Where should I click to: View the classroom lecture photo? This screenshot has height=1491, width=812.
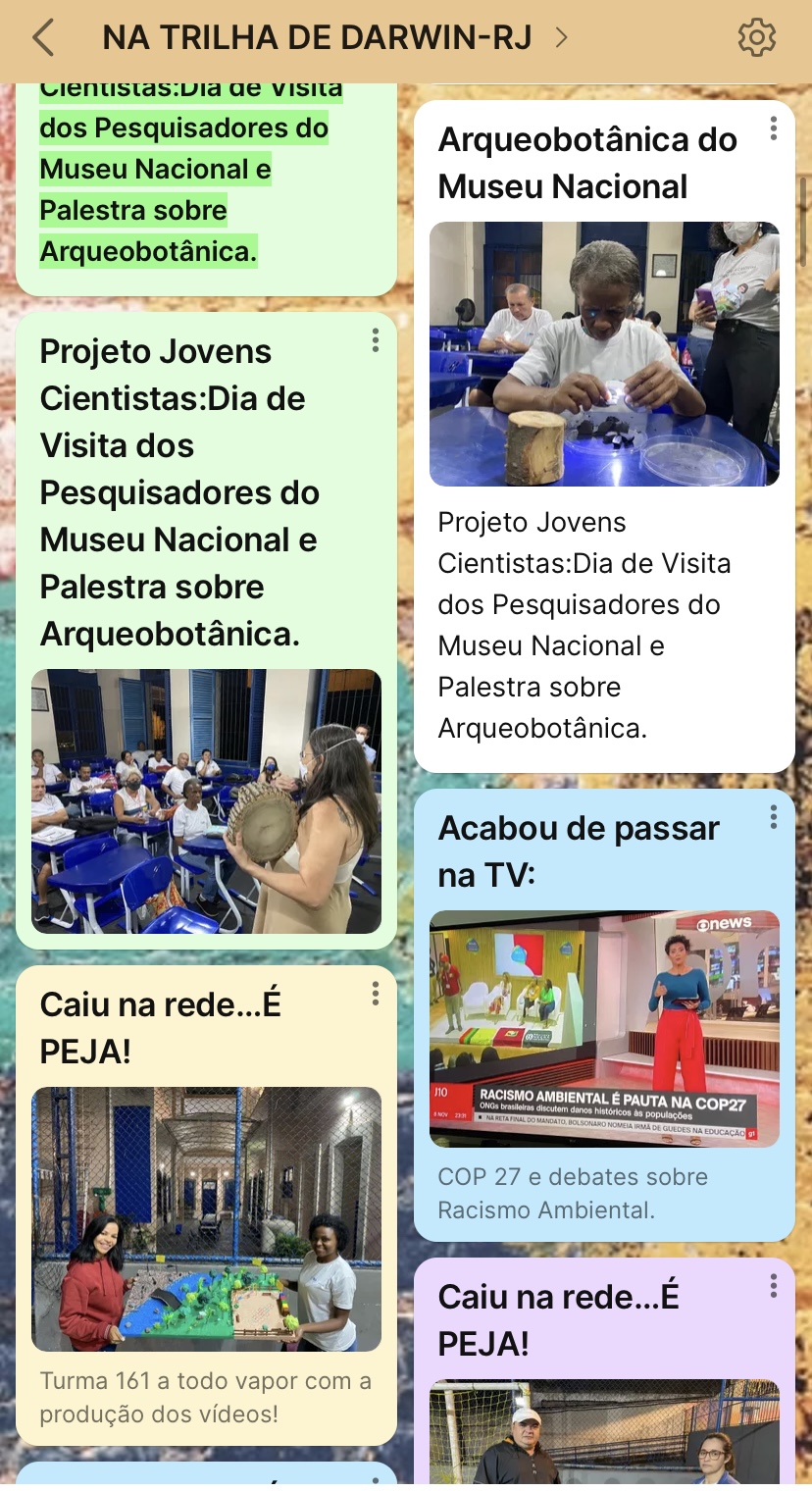(206, 801)
